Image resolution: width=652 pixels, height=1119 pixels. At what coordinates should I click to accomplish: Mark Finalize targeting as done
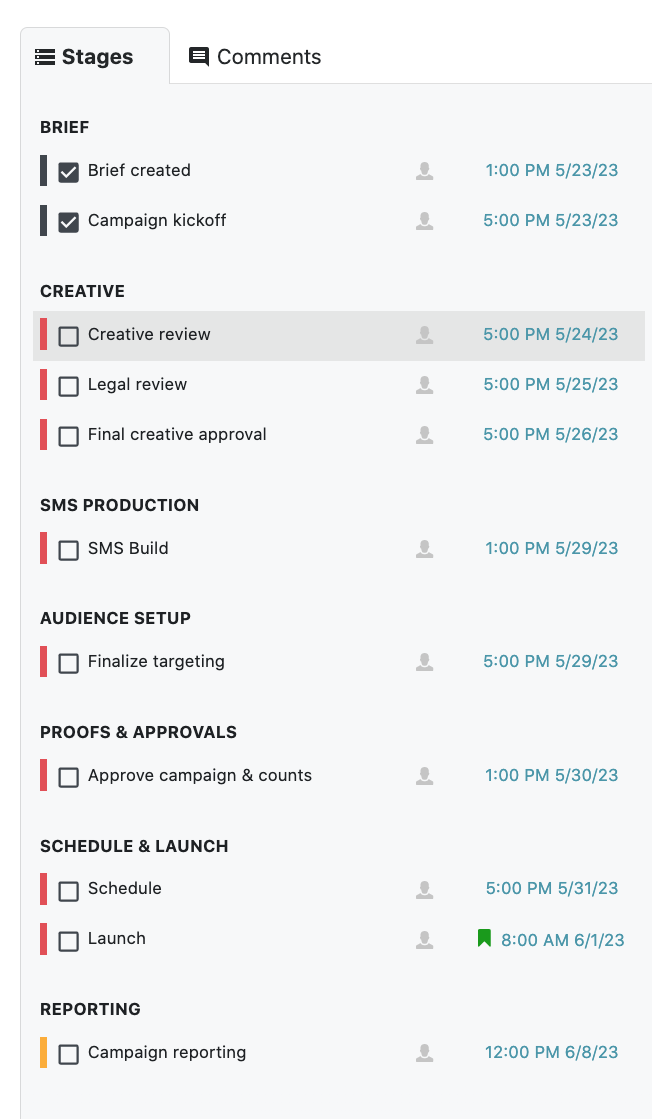(x=68, y=663)
